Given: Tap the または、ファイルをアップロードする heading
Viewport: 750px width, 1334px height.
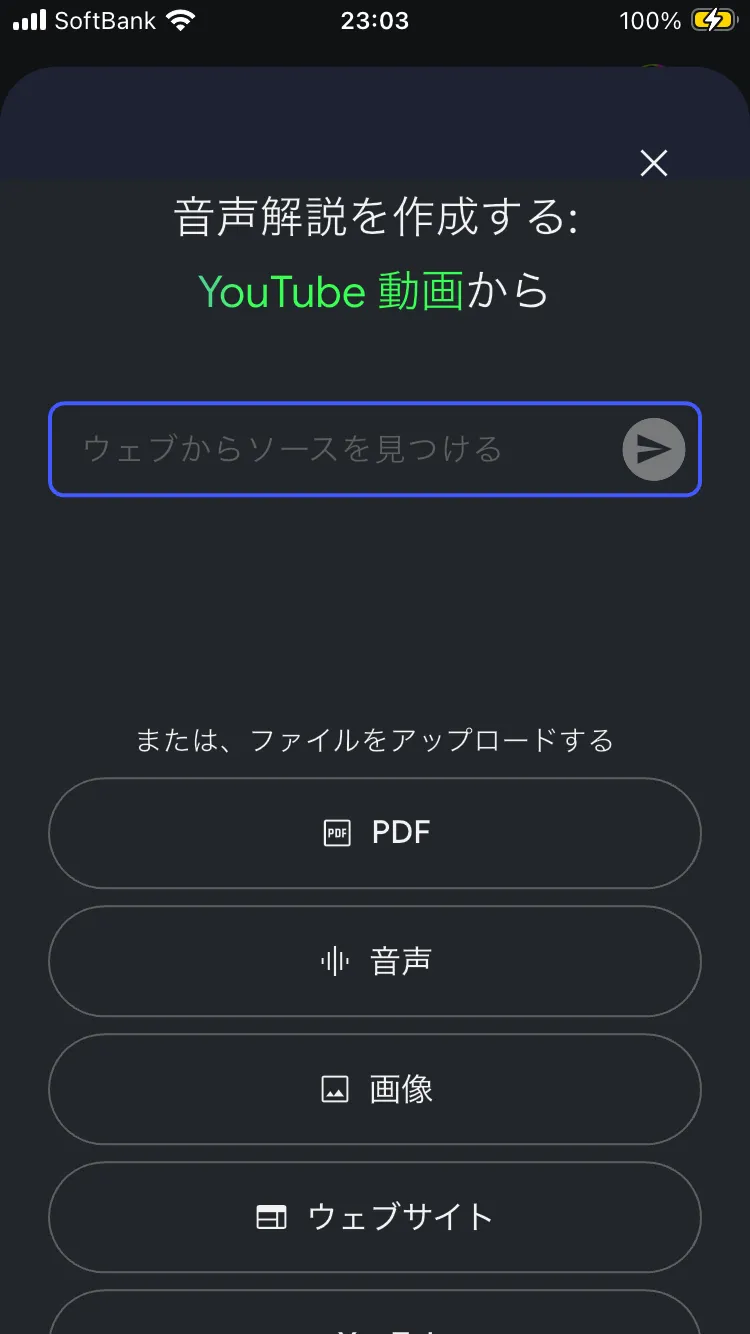Looking at the screenshot, I should tap(375, 740).
